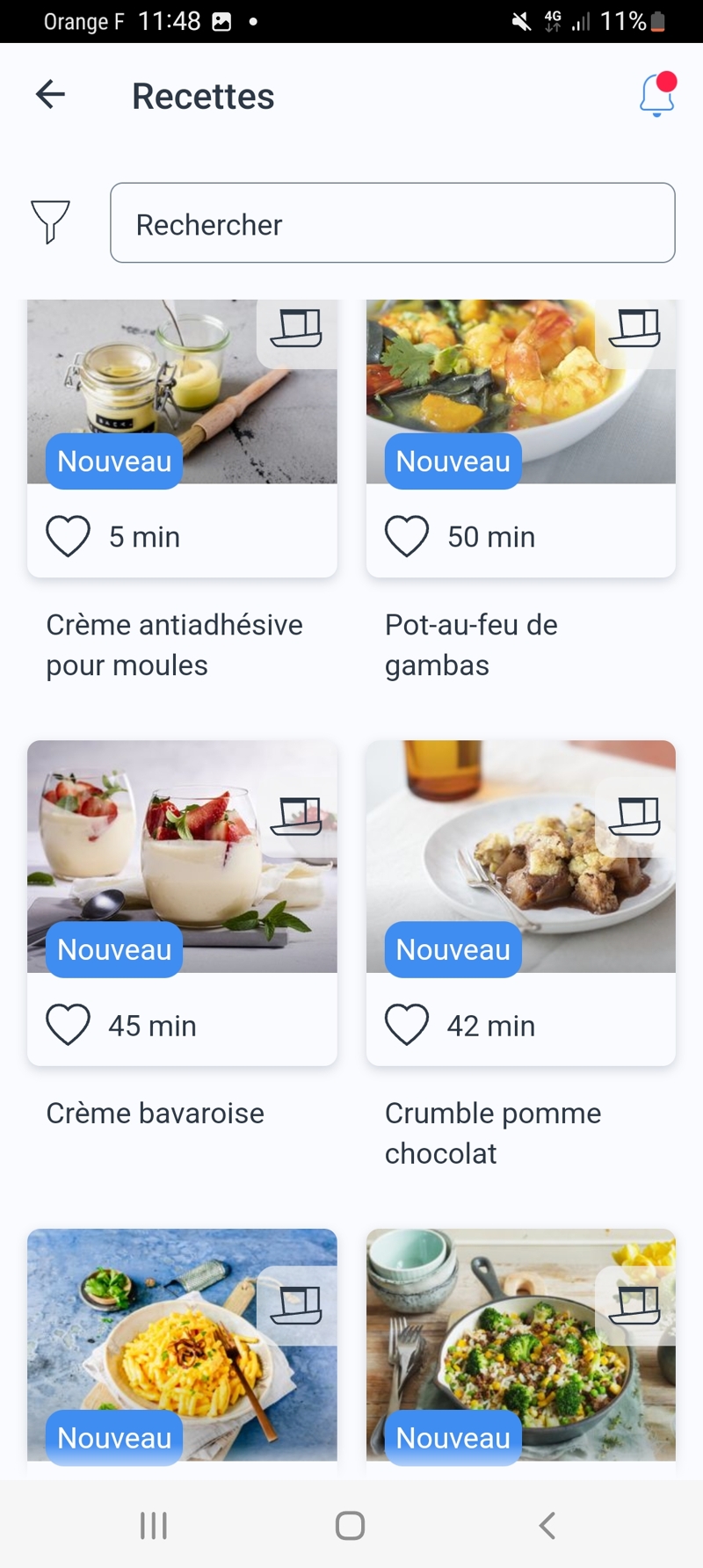Favorite the Crumble pomme chocolat recipe
Screen dimensions: 703x1568
[406, 1023]
